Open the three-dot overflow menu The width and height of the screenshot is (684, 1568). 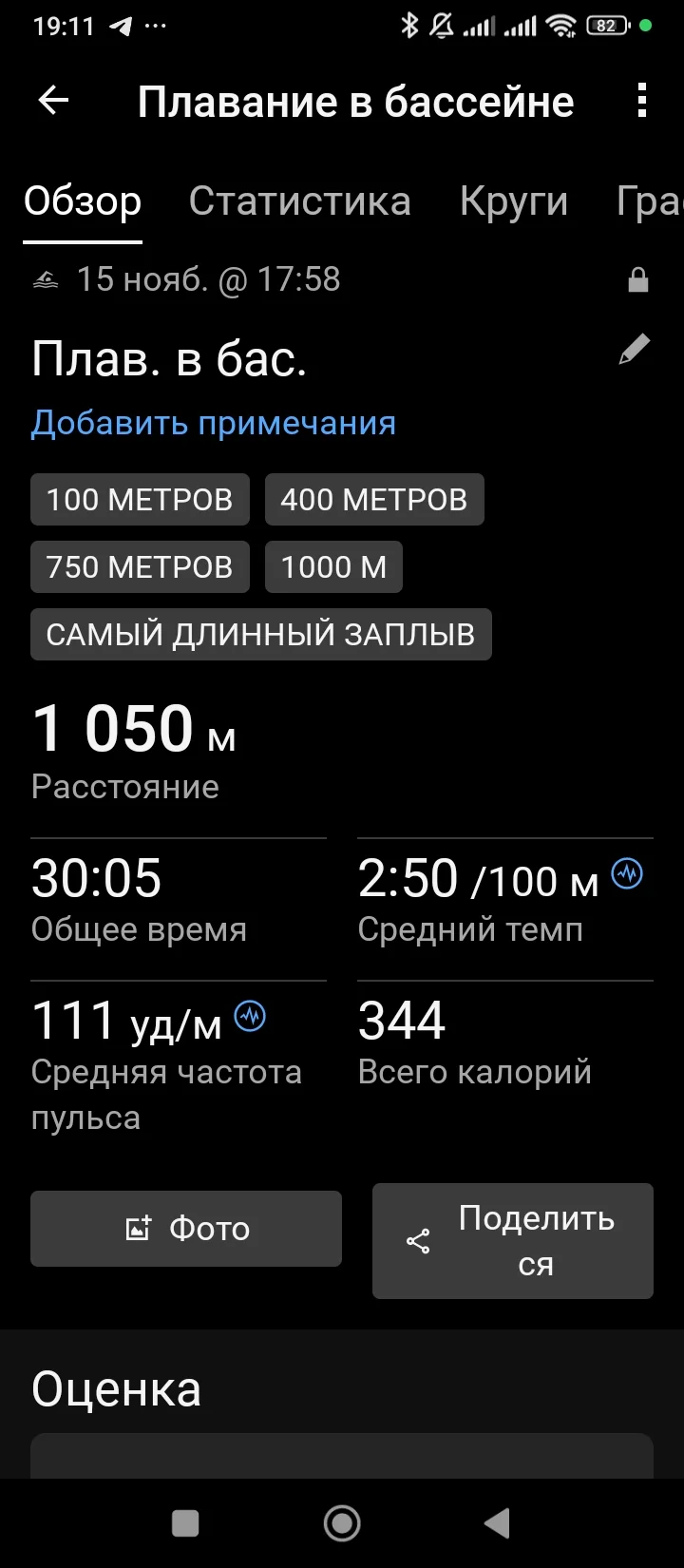[642, 101]
